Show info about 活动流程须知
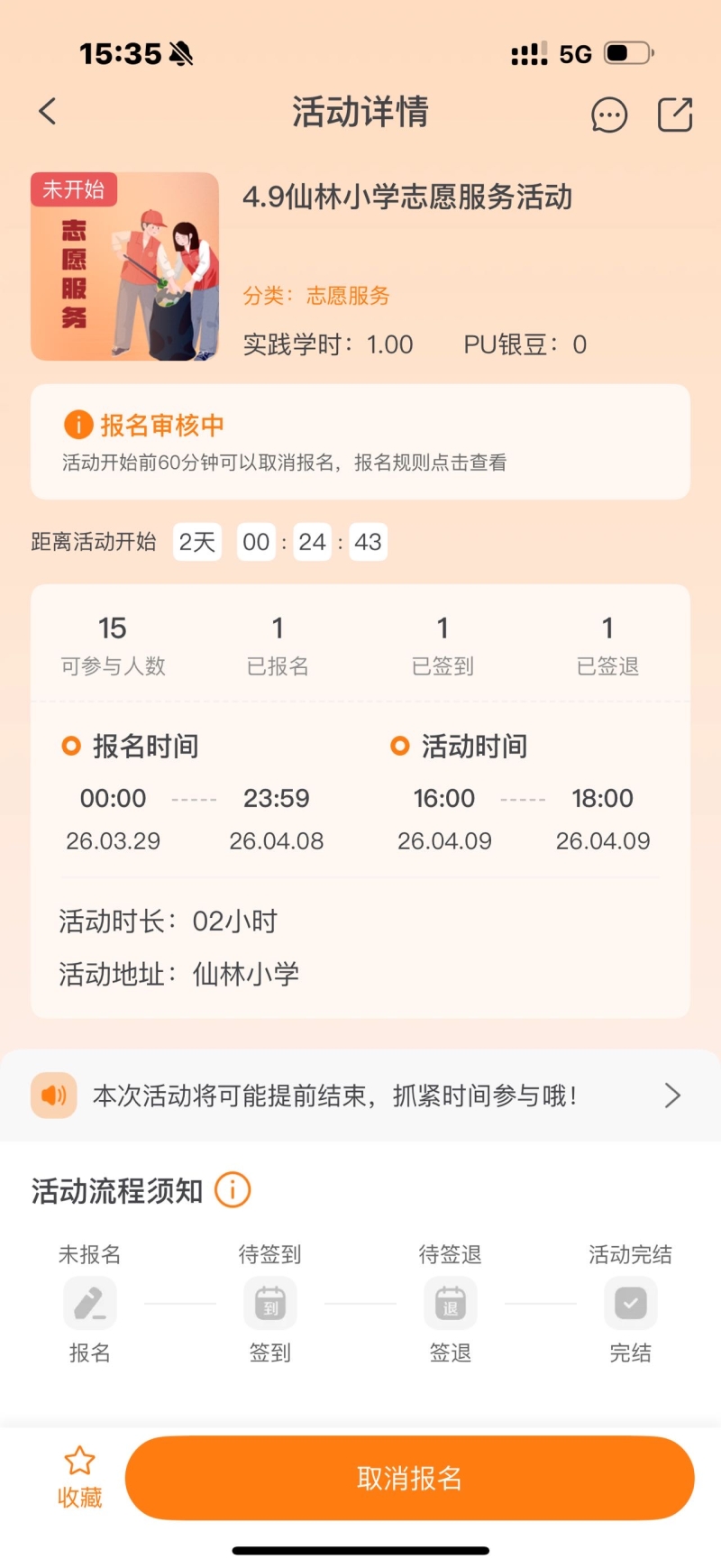721x1568 pixels. coord(233,1190)
